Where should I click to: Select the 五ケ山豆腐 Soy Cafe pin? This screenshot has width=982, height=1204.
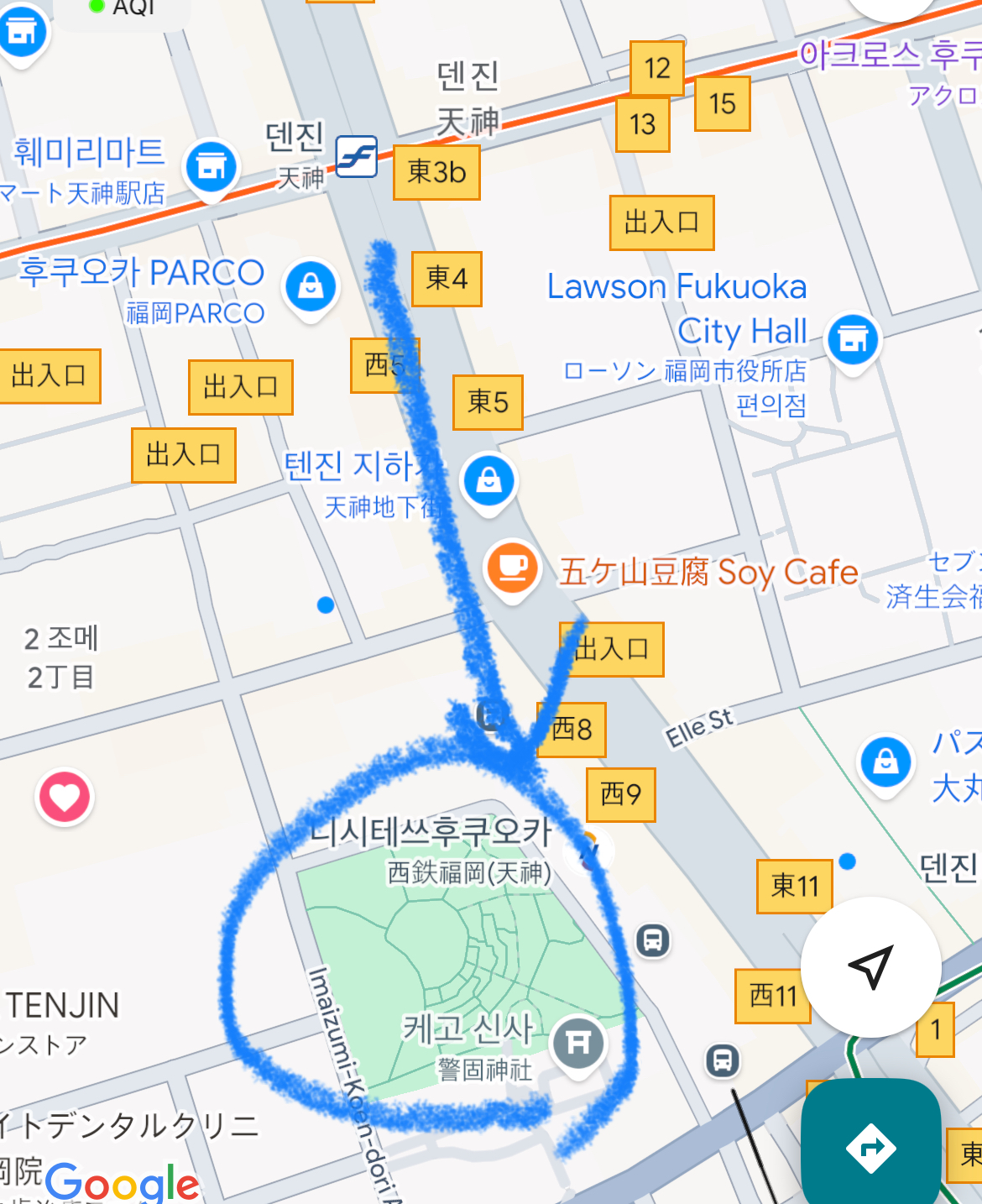tap(511, 569)
